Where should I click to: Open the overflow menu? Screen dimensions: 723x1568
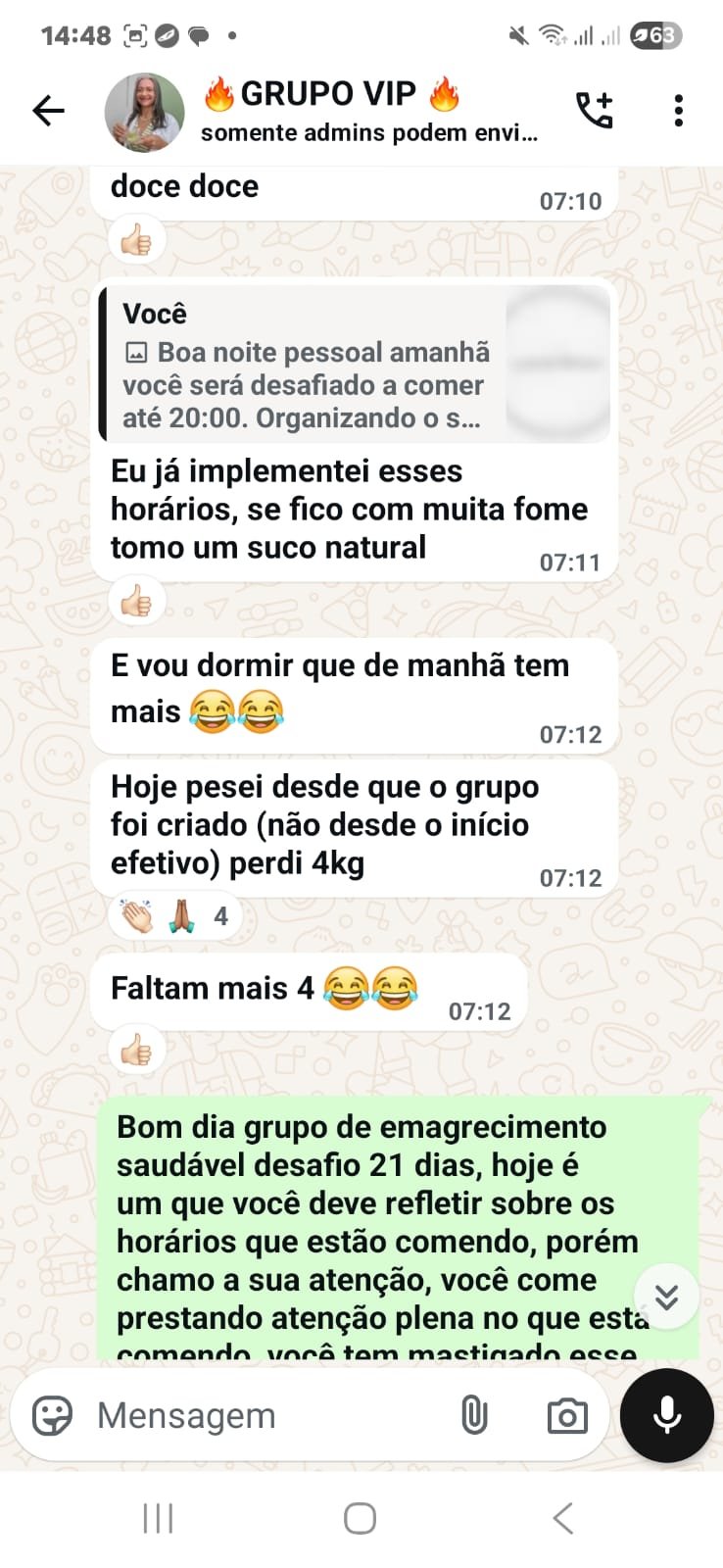click(x=678, y=111)
